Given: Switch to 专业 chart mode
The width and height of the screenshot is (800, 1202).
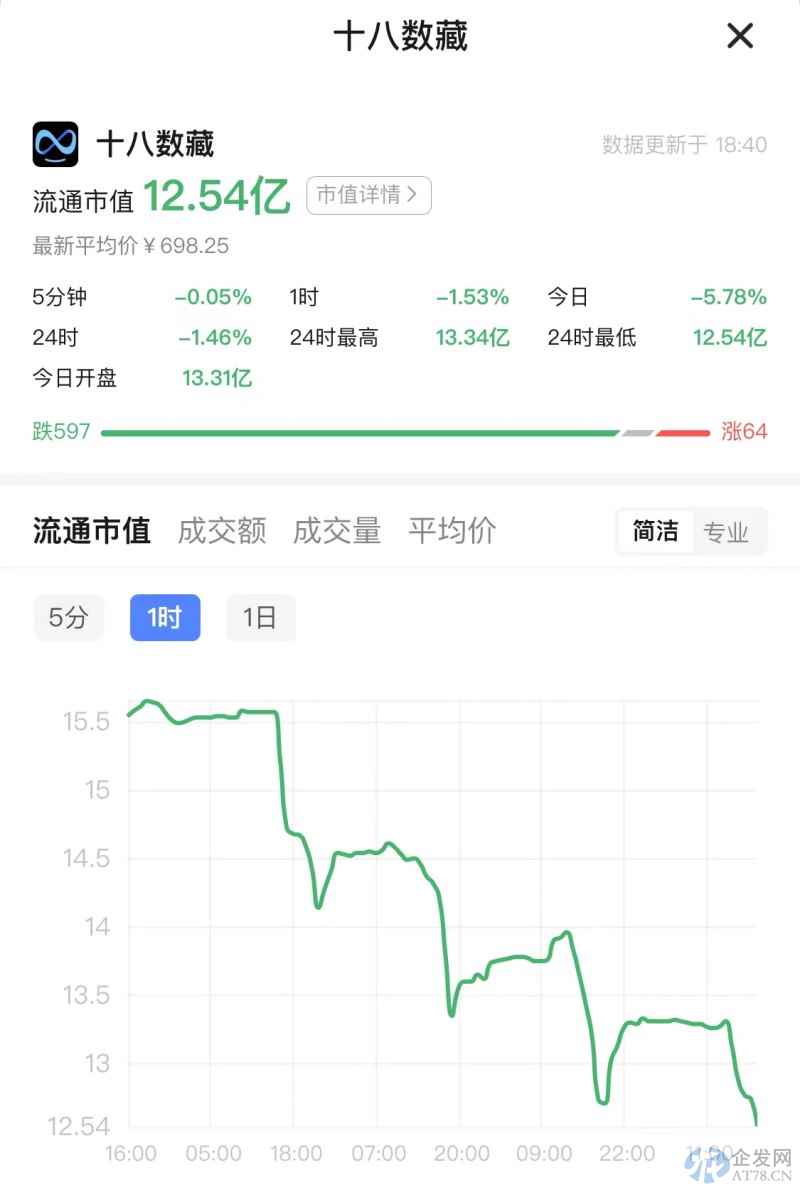Looking at the screenshot, I should tap(726, 531).
